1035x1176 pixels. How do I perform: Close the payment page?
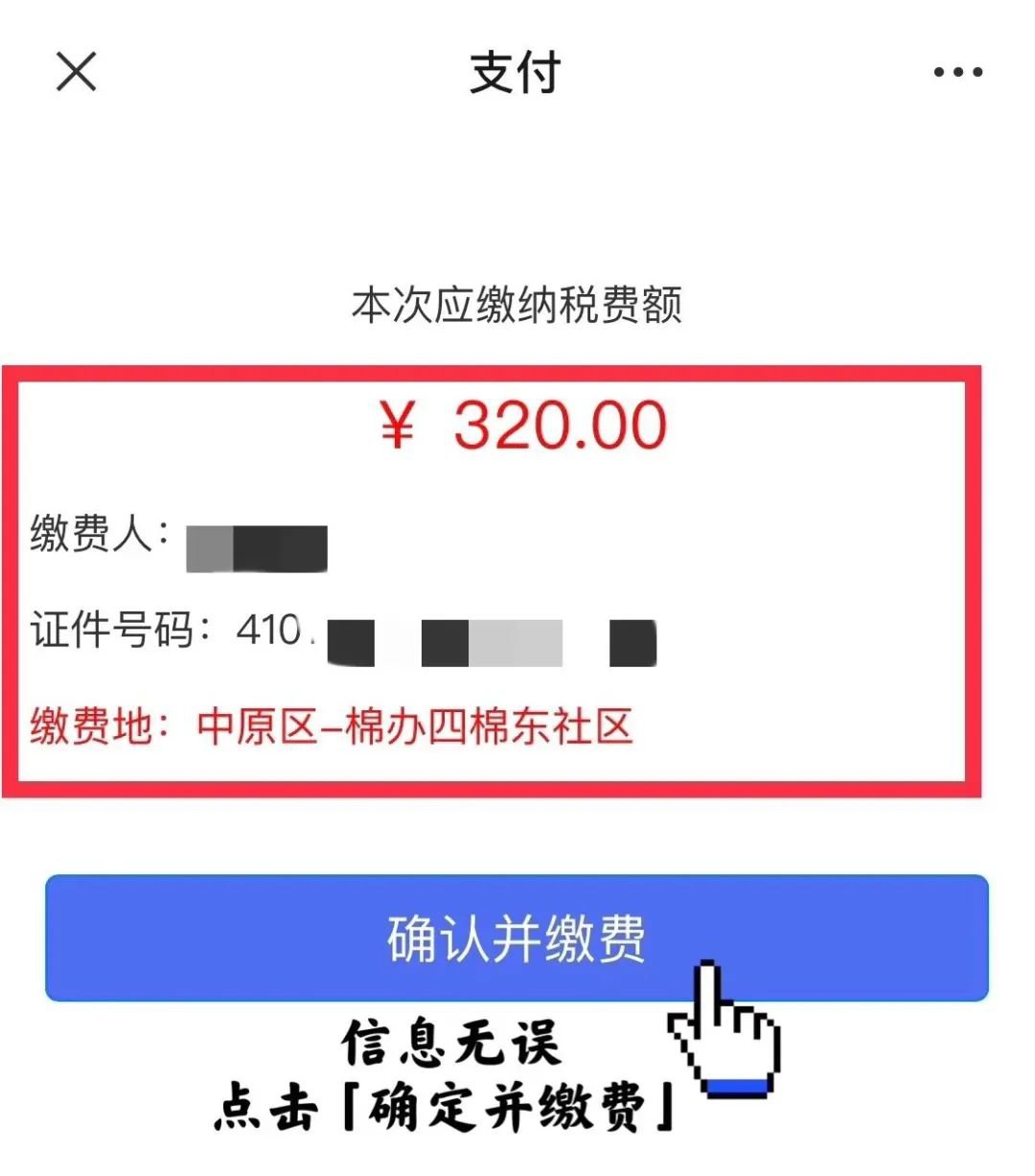[76, 72]
